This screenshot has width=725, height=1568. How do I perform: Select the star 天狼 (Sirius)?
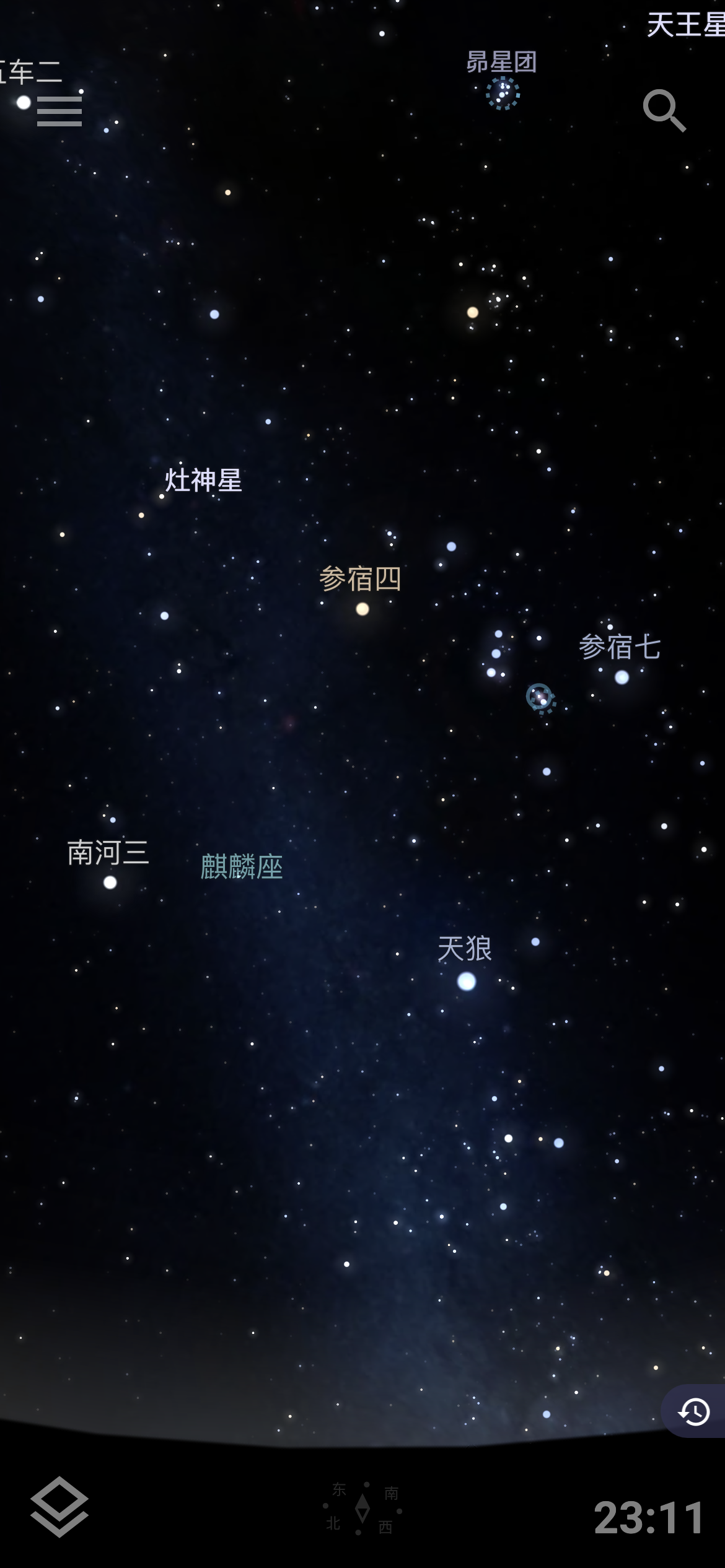[466, 981]
